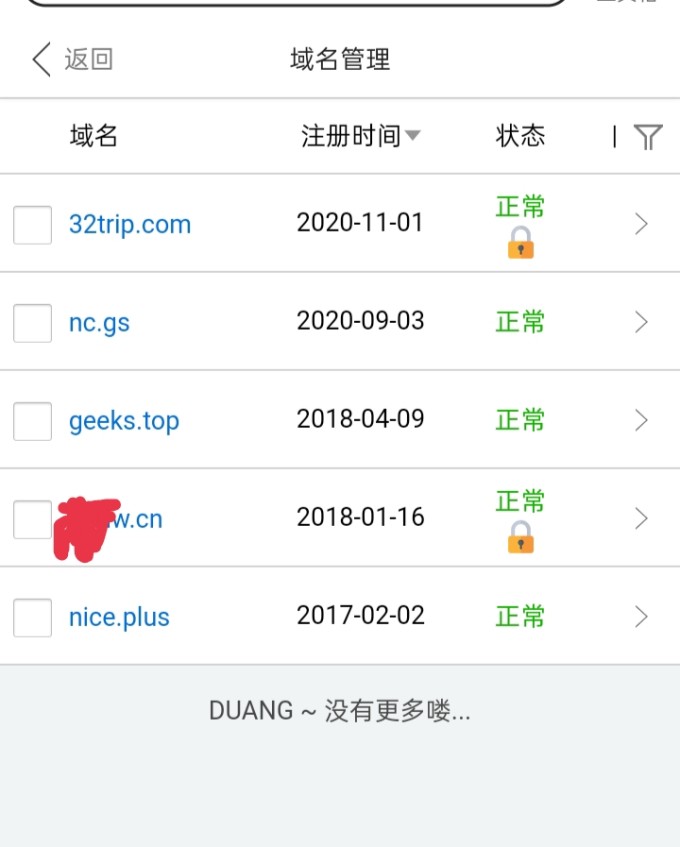Open the 32trip.com domain link
Screen dimensions: 680x847
tap(129, 224)
